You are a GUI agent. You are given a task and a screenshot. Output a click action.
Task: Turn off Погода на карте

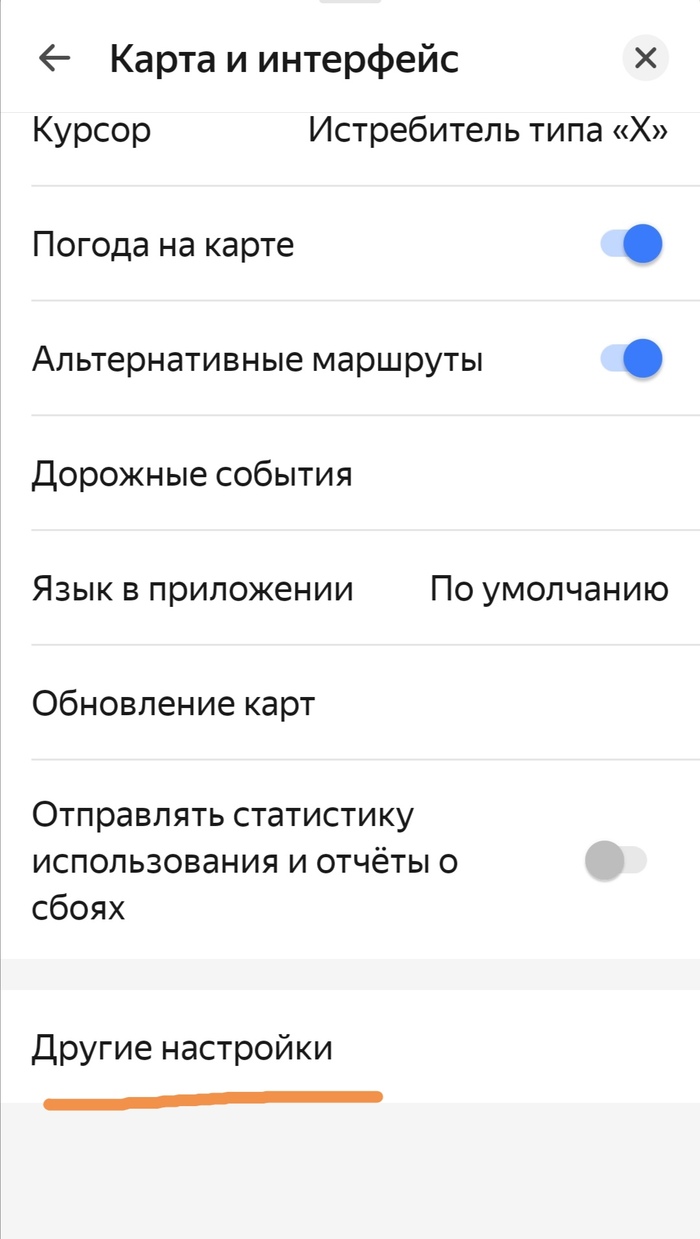tap(631, 244)
